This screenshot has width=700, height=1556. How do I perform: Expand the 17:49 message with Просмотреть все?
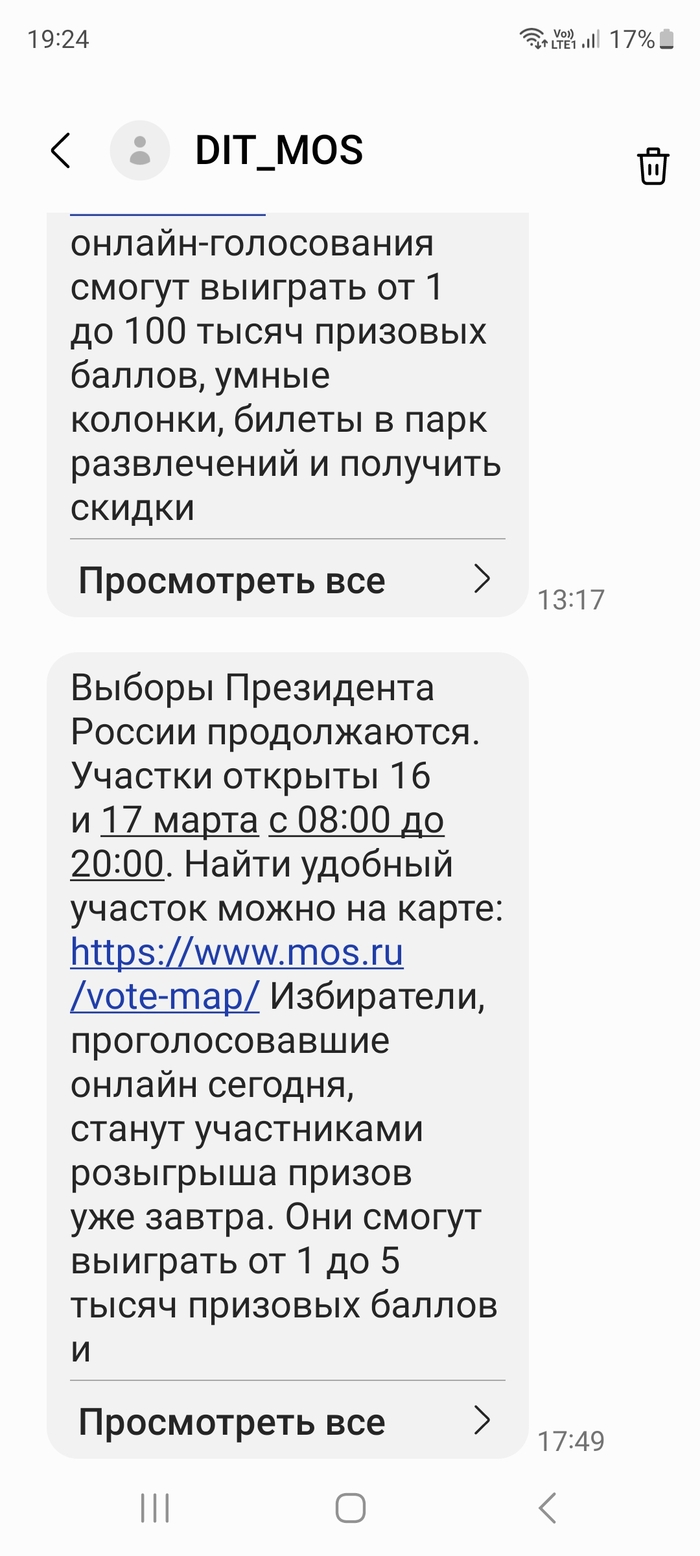(286, 1421)
